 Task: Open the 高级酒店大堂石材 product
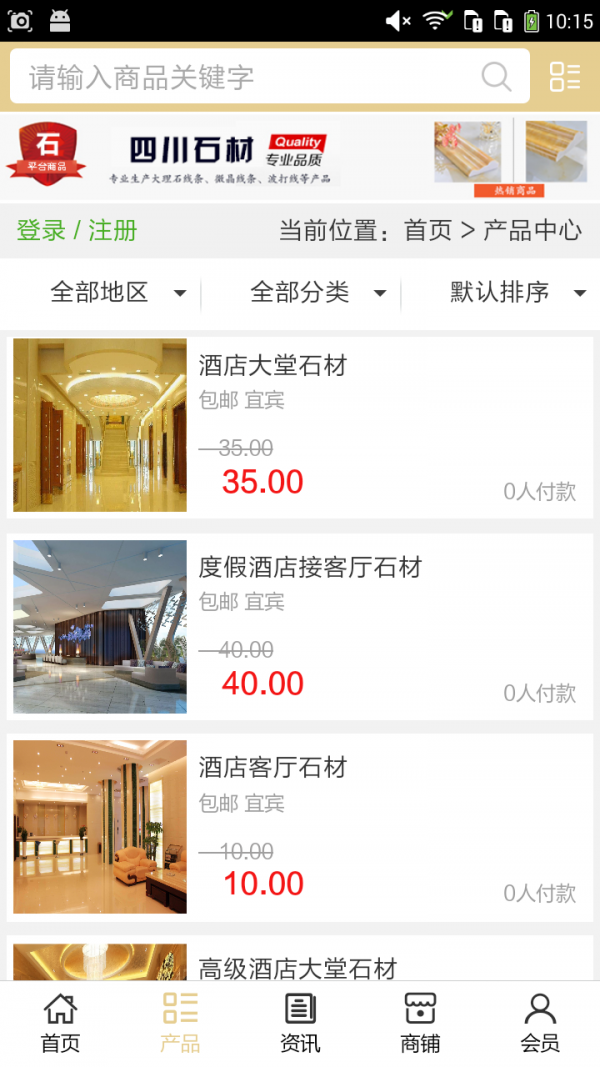tap(298, 966)
